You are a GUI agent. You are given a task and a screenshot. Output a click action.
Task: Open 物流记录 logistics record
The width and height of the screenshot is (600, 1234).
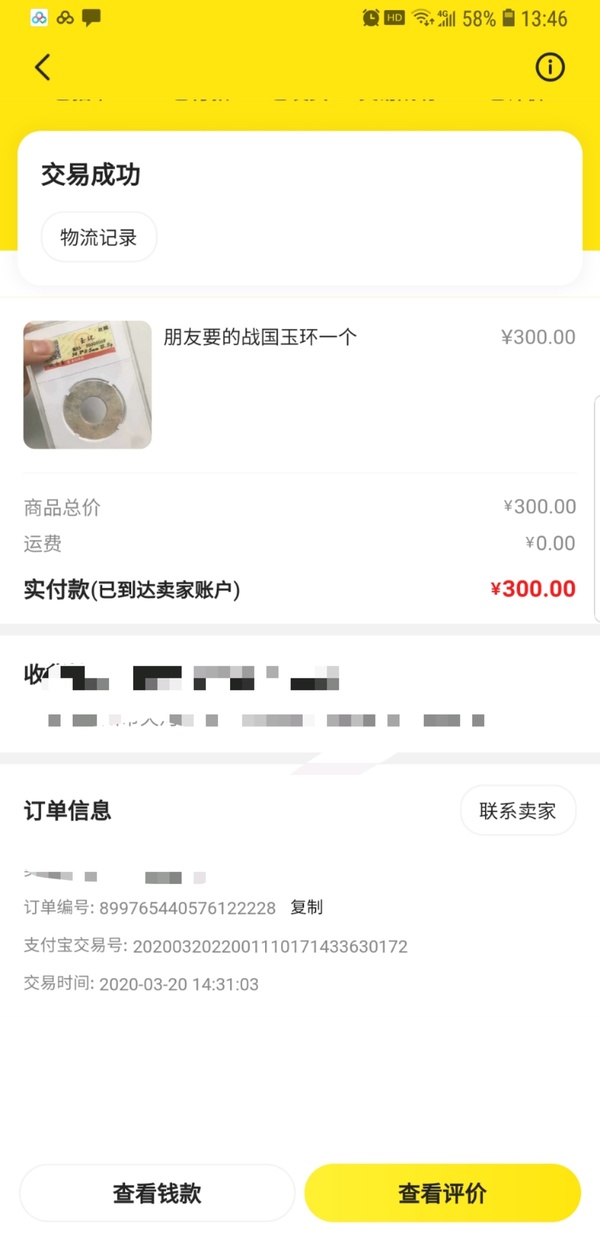(98, 238)
